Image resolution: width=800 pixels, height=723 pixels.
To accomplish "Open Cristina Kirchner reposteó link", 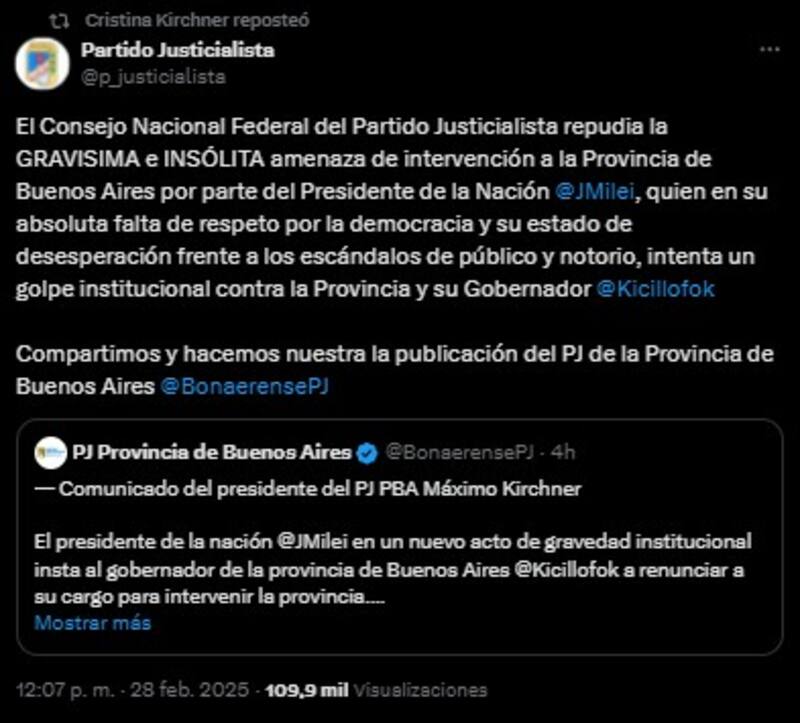I will [197, 20].
